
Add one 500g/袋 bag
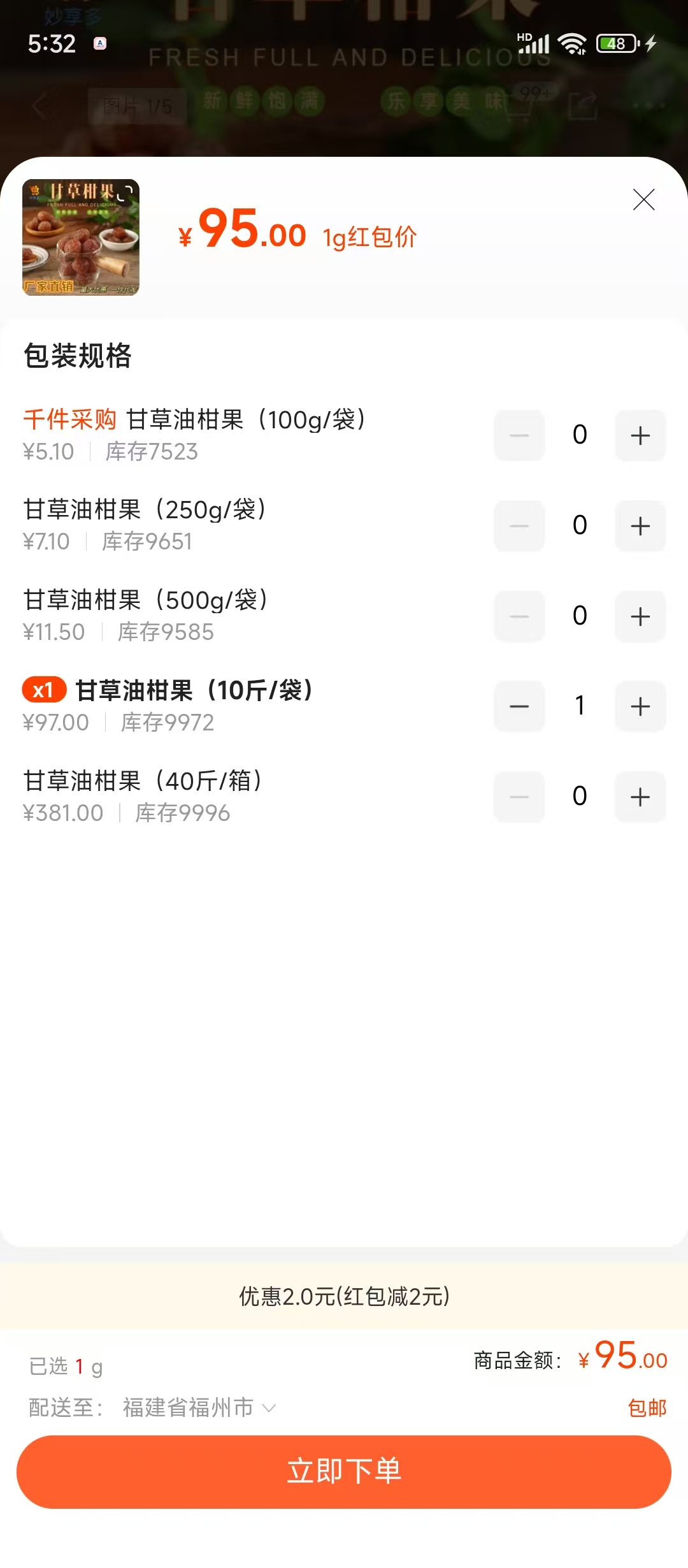(x=640, y=616)
